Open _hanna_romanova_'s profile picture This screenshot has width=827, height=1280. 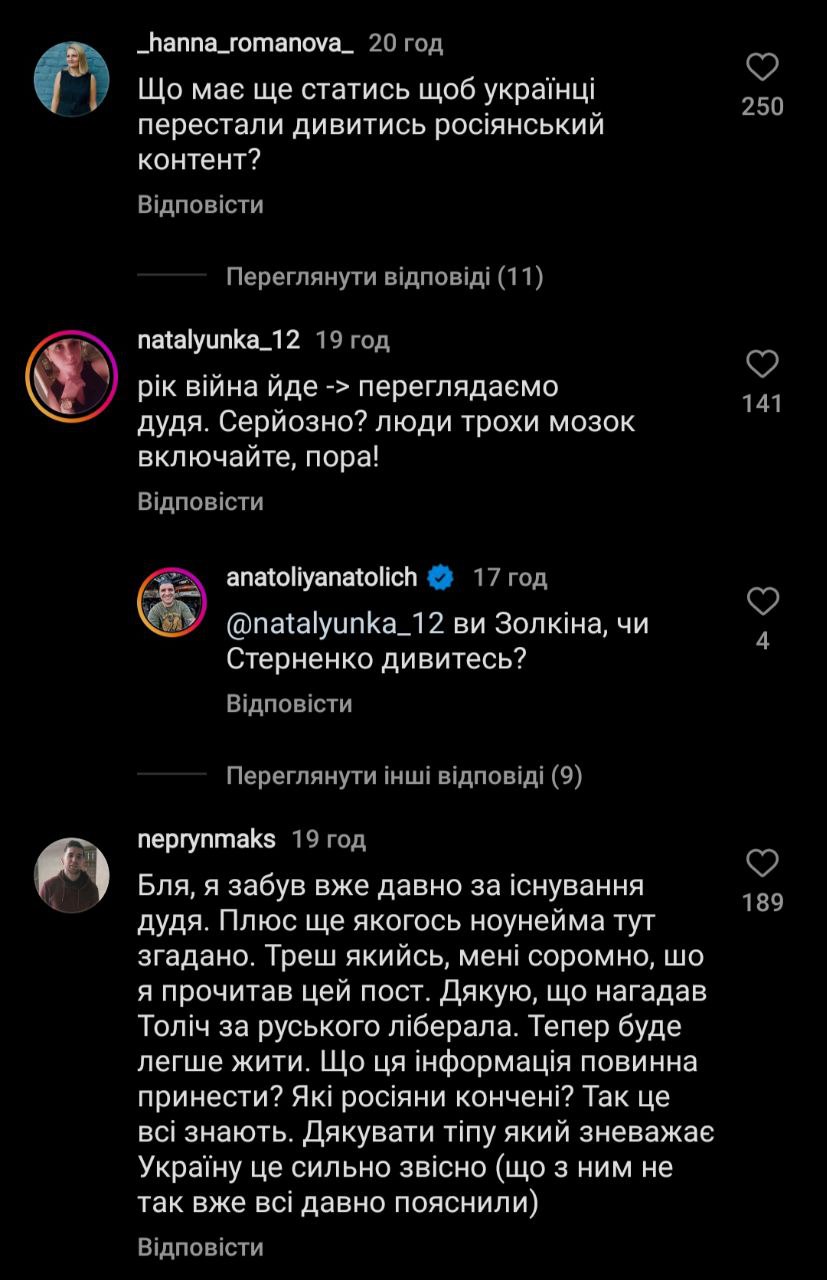click(71, 79)
